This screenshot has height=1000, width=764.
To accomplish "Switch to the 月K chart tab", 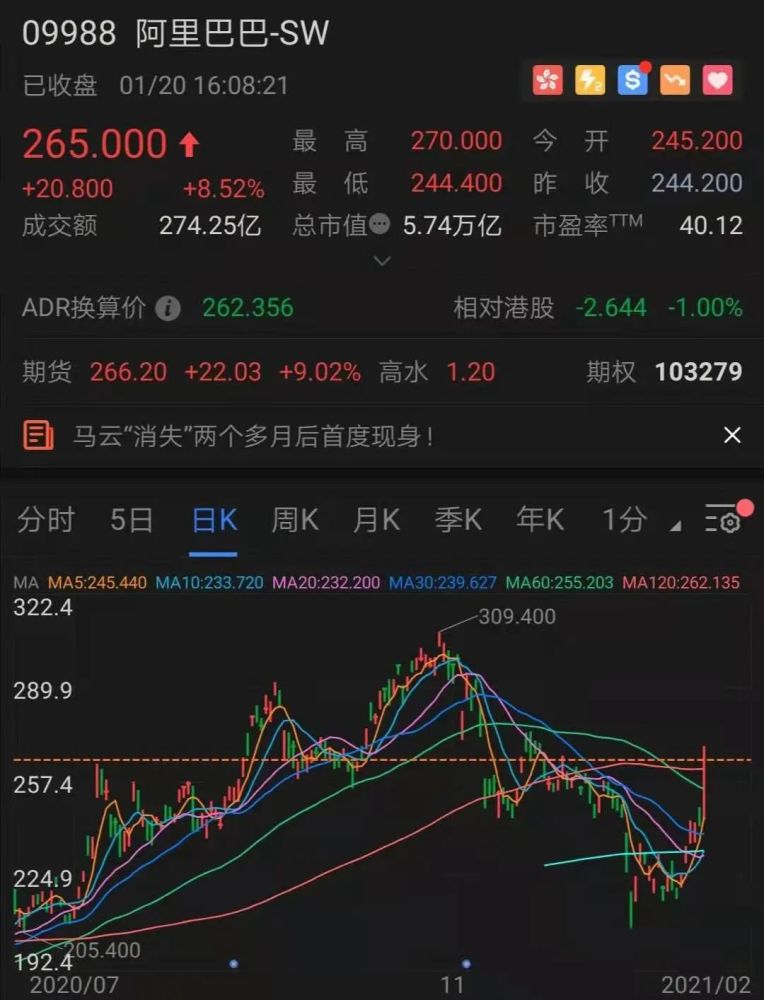I will tap(376, 520).
